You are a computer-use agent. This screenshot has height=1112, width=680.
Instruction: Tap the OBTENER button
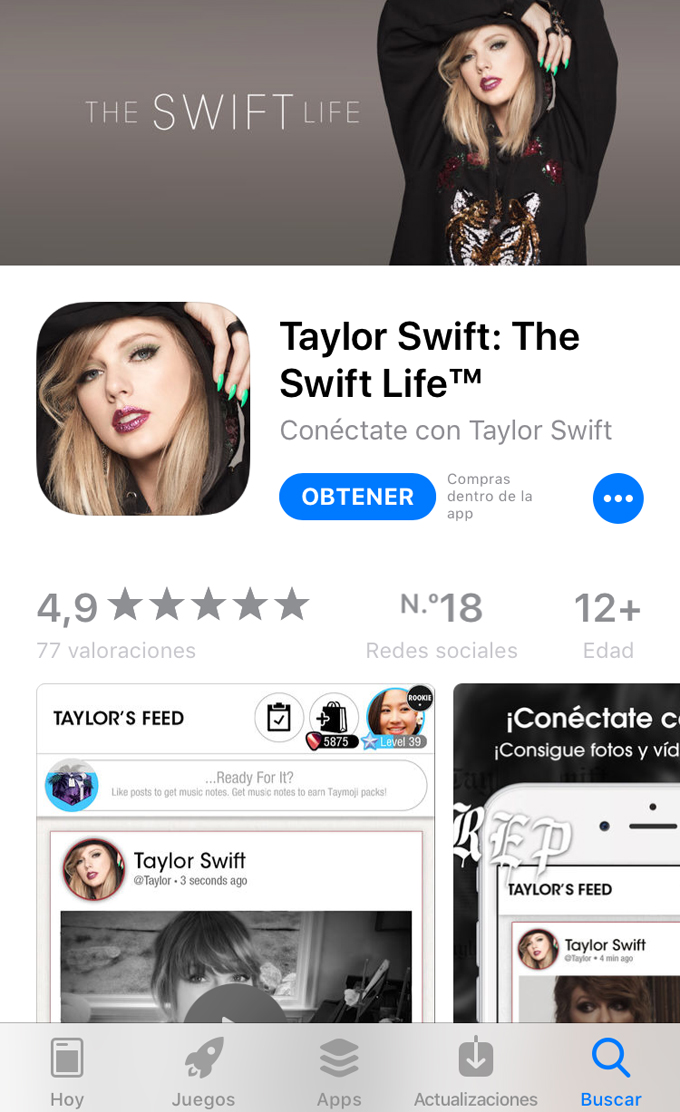(x=357, y=497)
